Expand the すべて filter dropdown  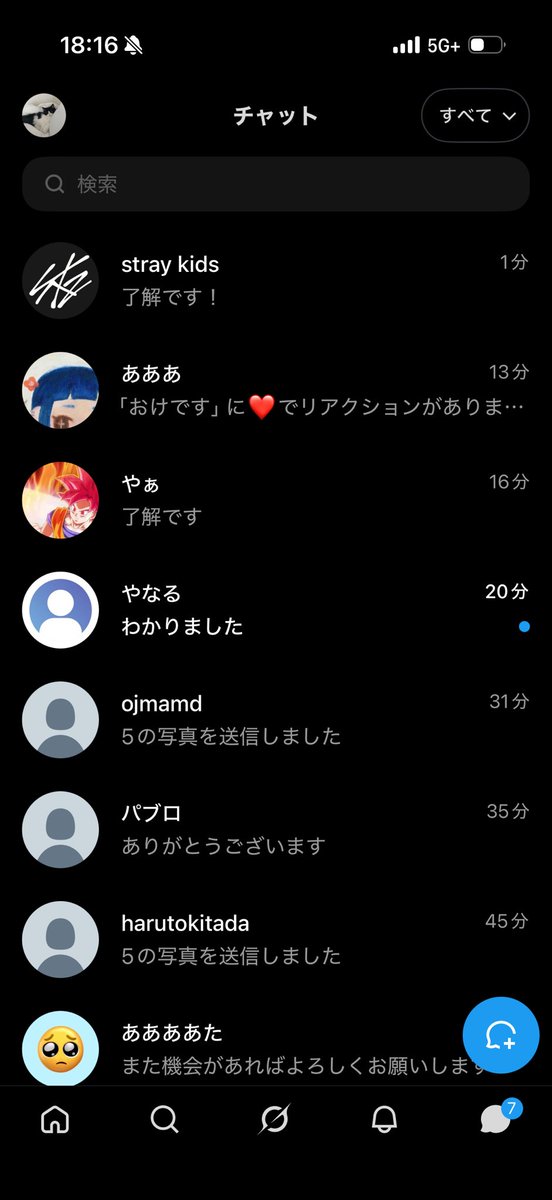pyautogui.click(x=475, y=115)
